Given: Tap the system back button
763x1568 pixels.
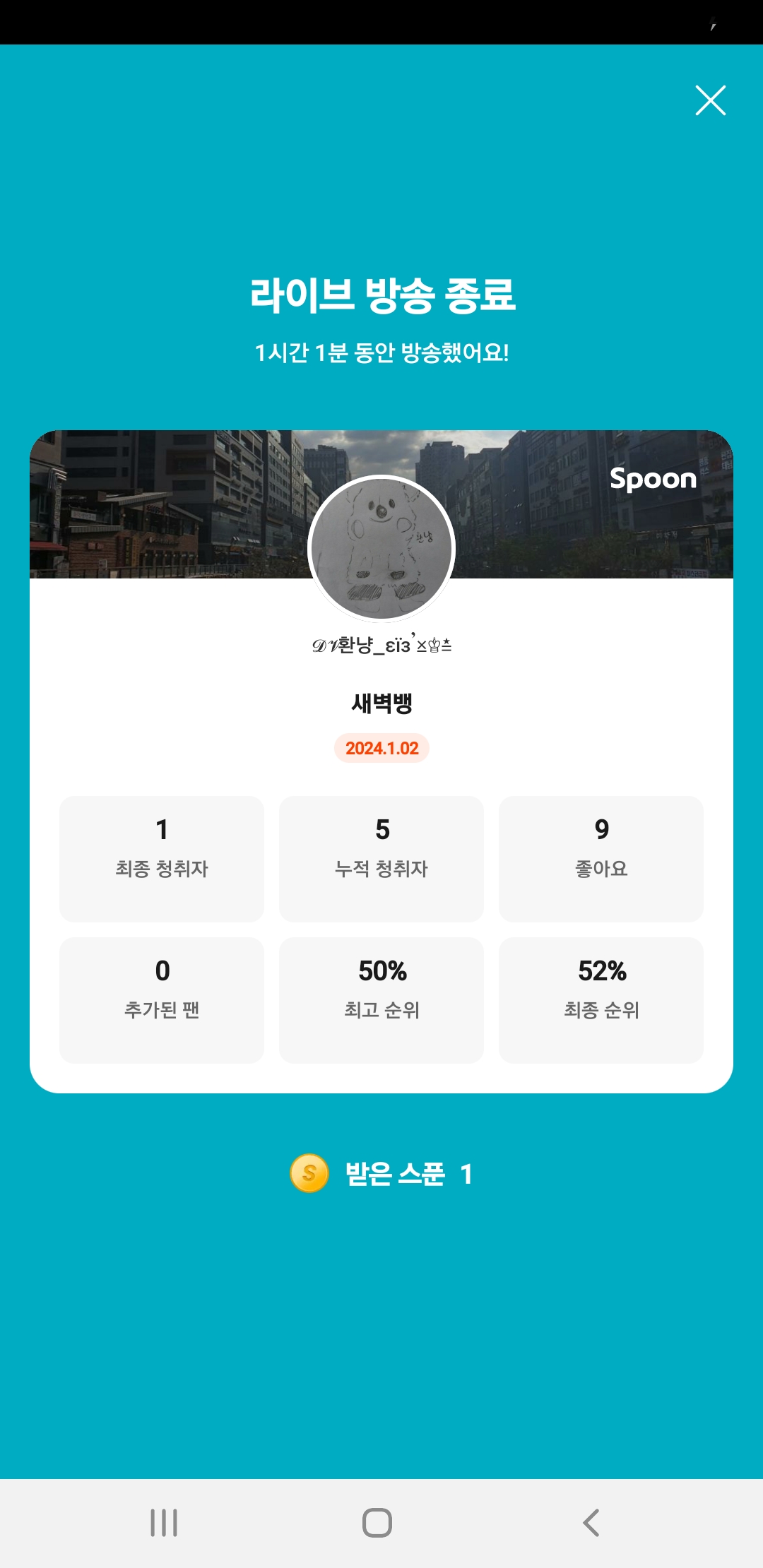Looking at the screenshot, I should coord(591,1523).
